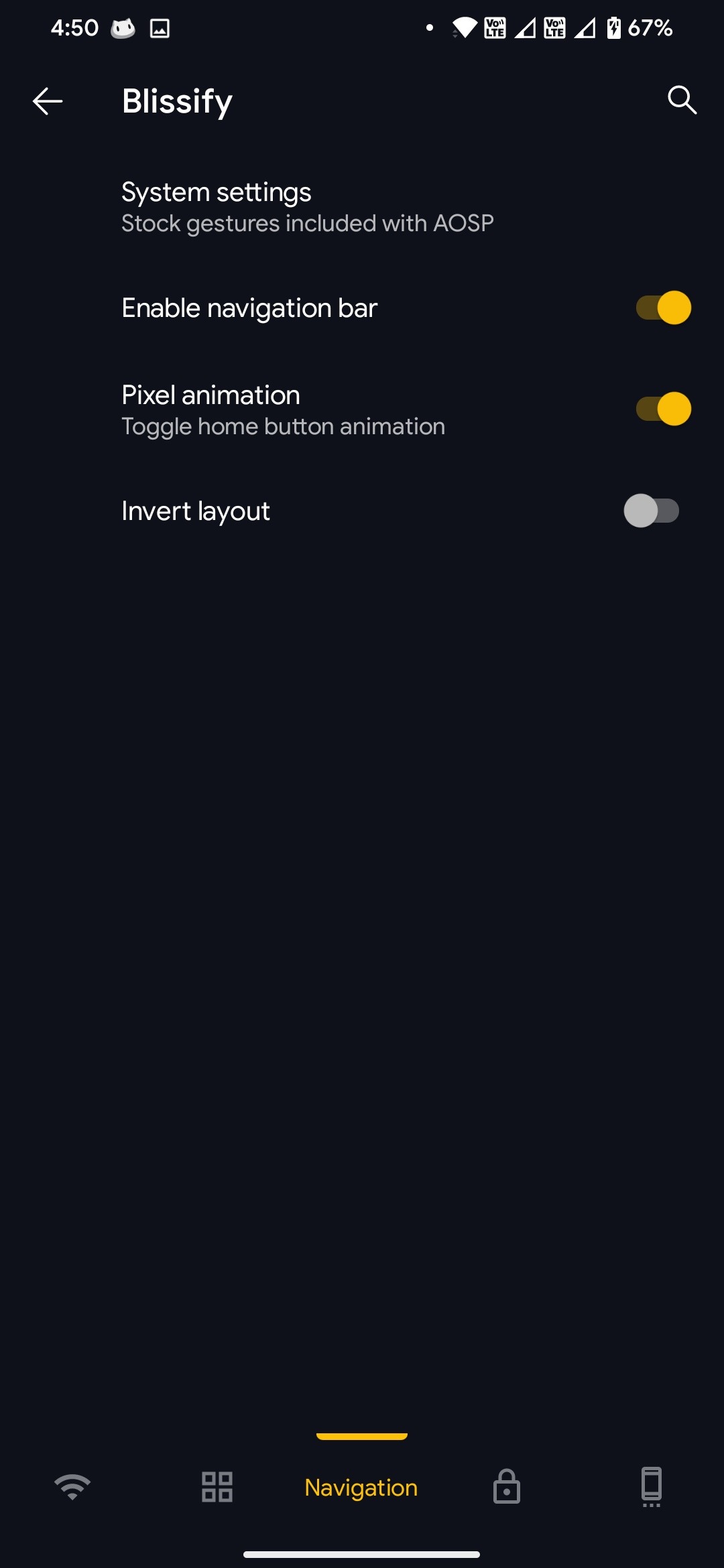Image resolution: width=724 pixels, height=1568 pixels.
Task: Open System settings stock gestures
Action: (x=307, y=206)
